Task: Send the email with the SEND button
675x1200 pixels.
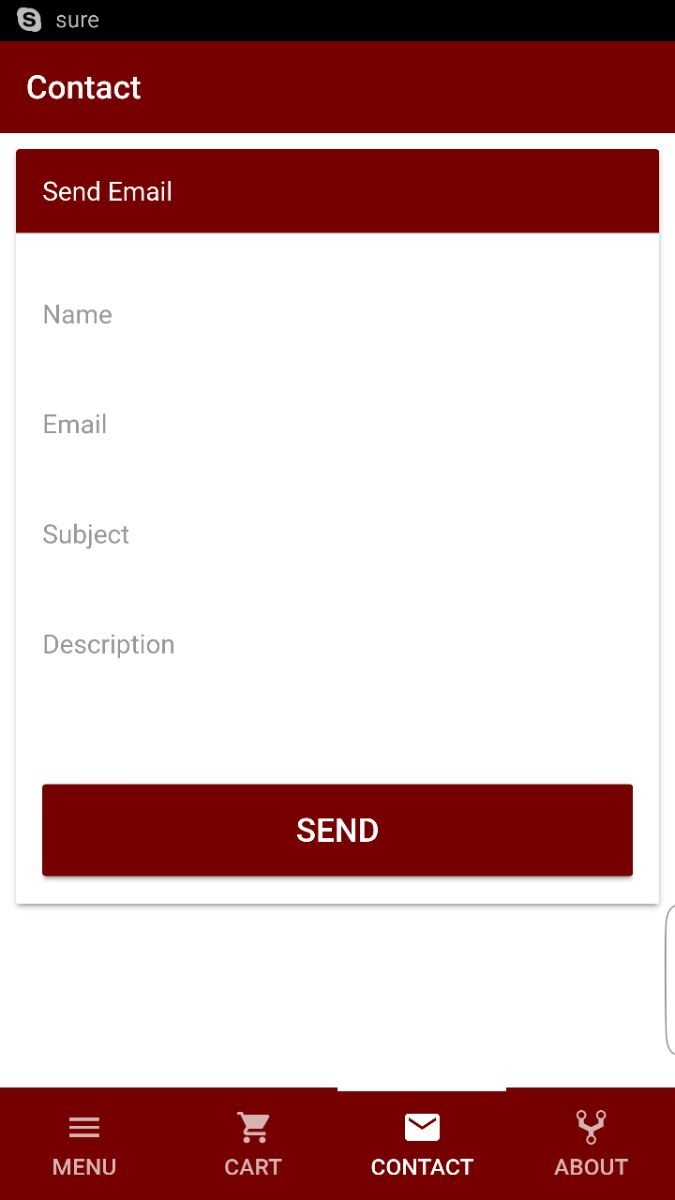Action: click(x=337, y=830)
